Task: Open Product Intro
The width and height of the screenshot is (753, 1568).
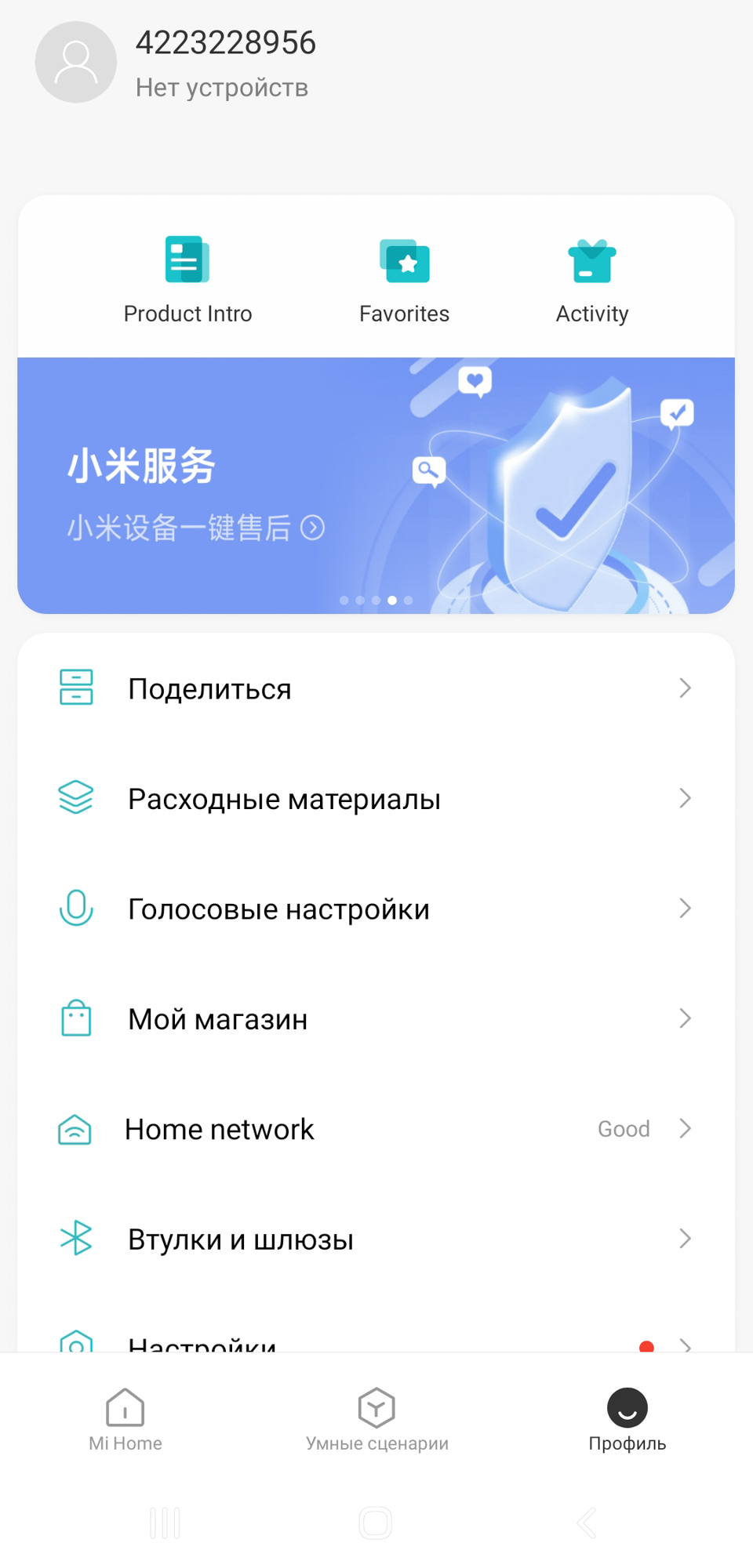Action: coord(187,280)
